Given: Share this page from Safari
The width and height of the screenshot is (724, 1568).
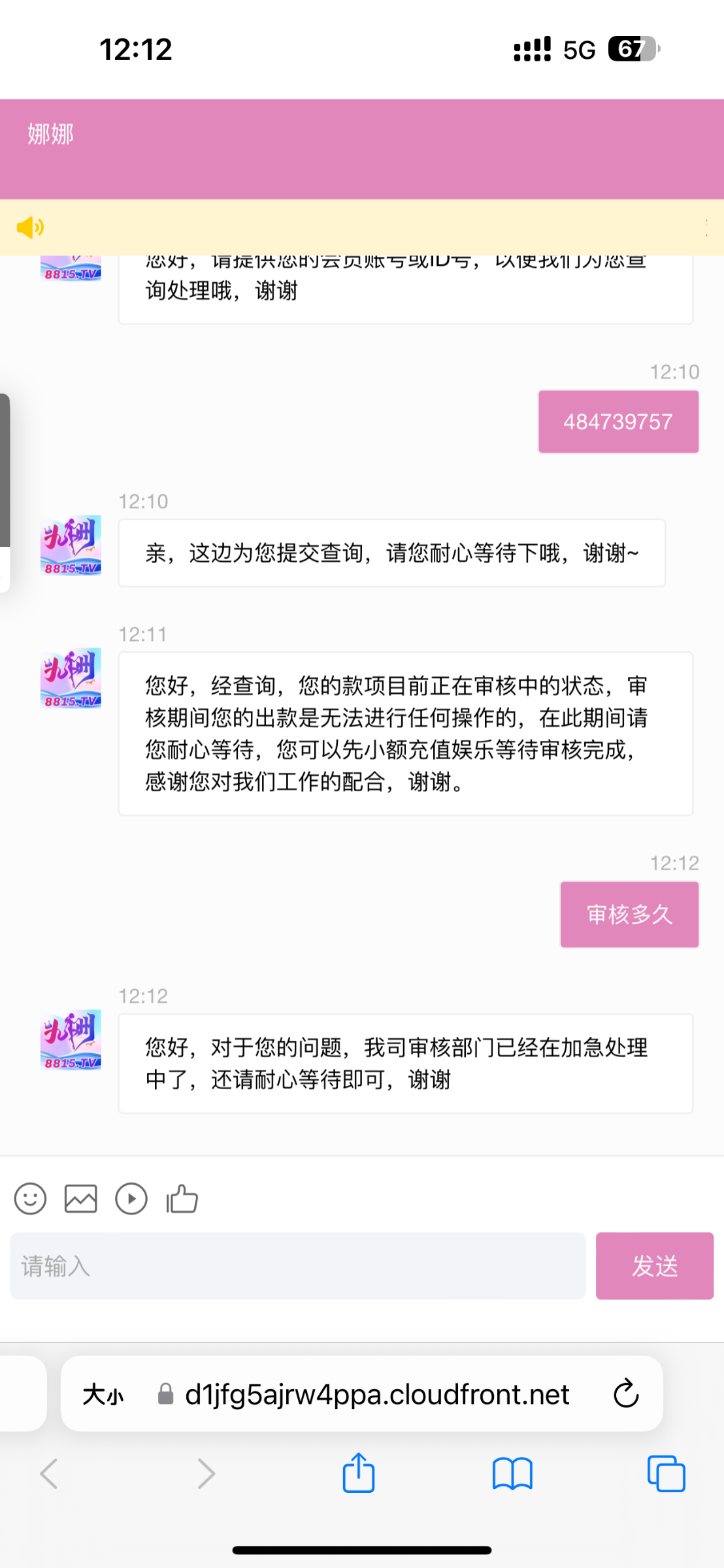Looking at the screenshot, I should [359, 1474].
